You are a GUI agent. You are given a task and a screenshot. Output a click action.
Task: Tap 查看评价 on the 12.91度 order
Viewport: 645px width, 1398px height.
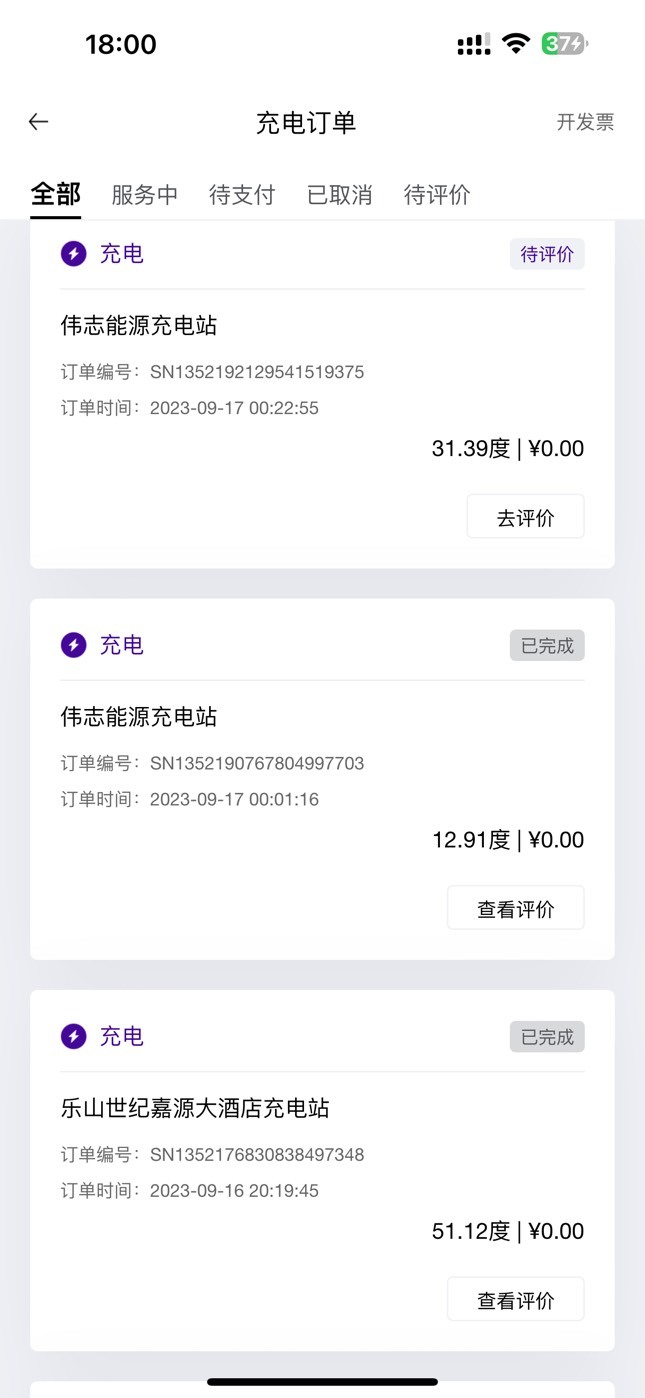pos(515,908)
